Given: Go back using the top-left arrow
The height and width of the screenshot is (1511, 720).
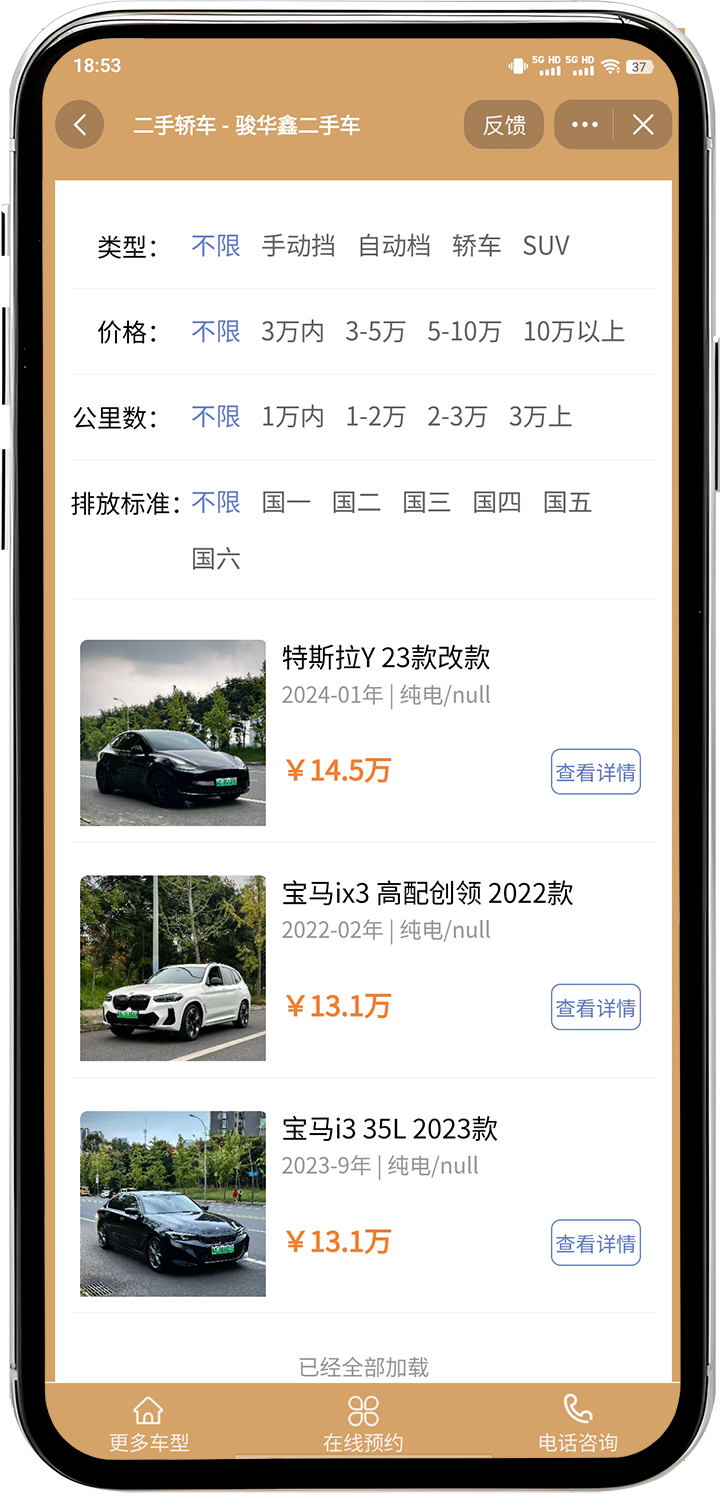Looking at the screenshot, I should point(80,125).
